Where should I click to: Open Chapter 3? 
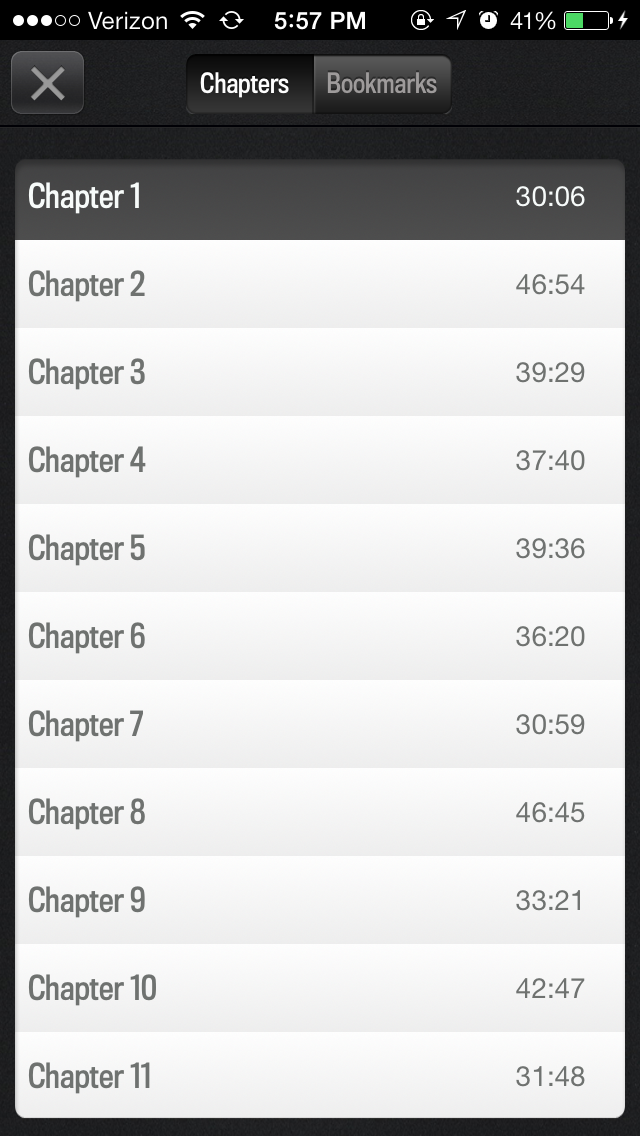pos(320,372)
